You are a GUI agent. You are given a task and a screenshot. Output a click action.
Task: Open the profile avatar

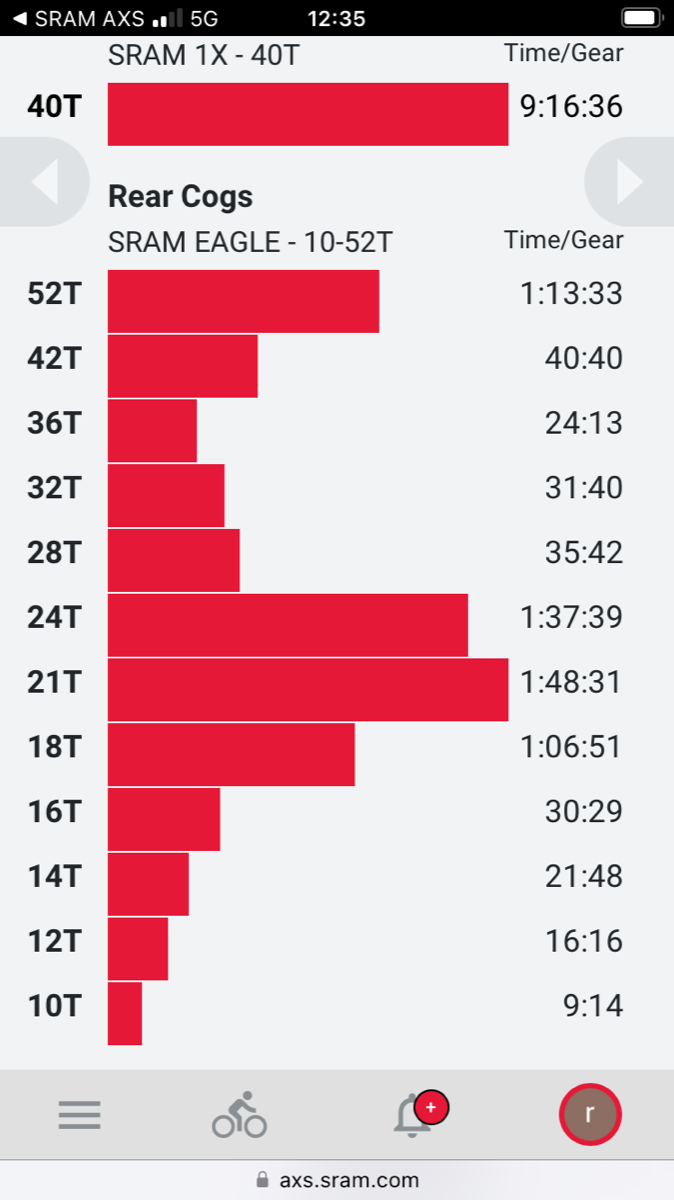coord(590,1114)
